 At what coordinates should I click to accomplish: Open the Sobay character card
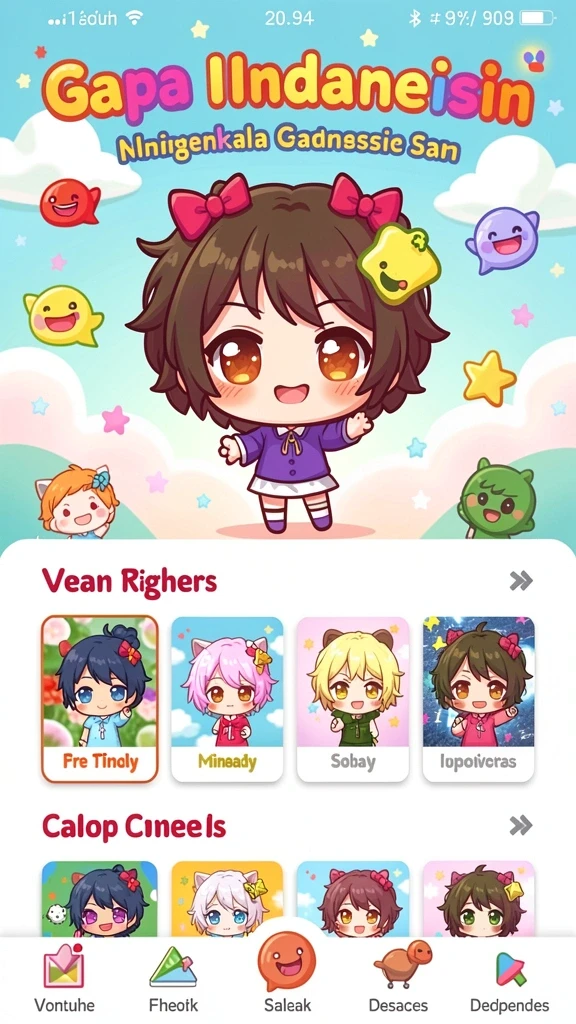[x=353, y=699]
